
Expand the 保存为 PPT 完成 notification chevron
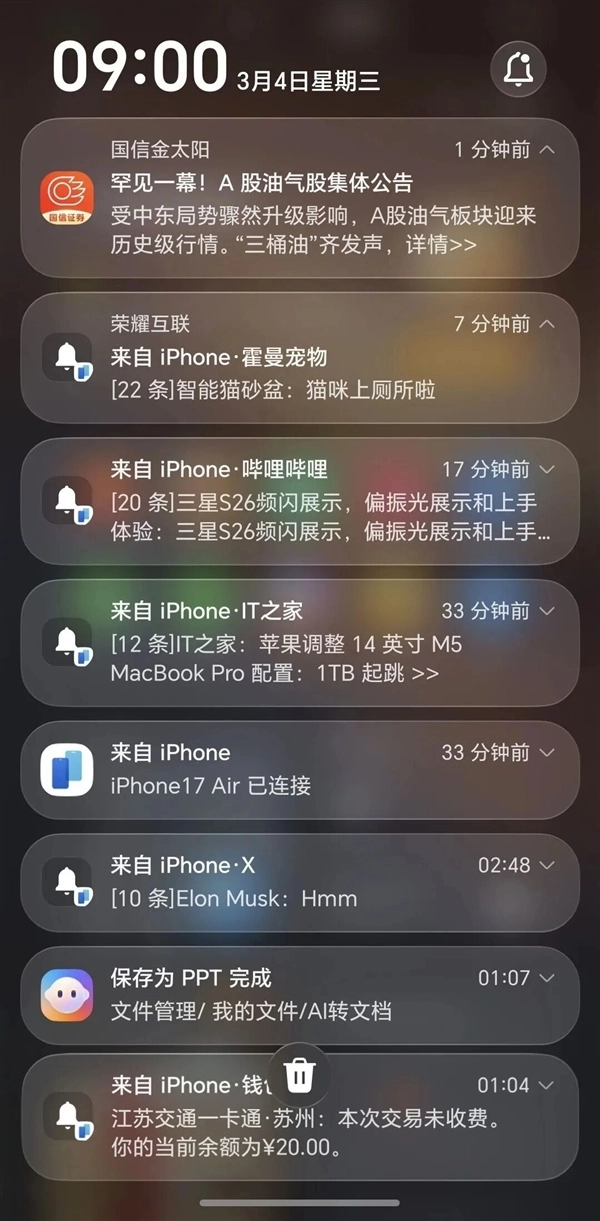(x=547, y=978)
